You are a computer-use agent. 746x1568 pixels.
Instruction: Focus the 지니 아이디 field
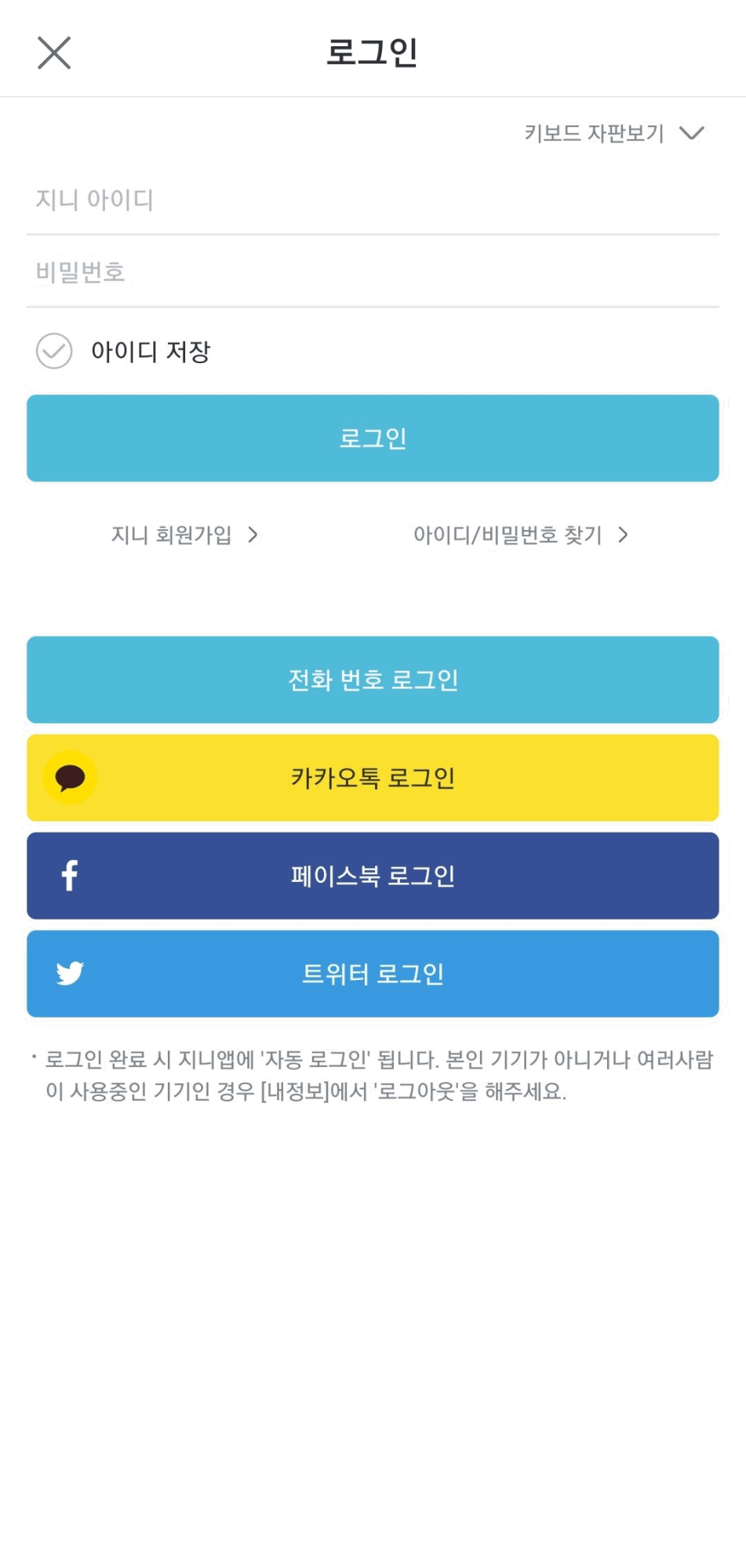[373, 200]
